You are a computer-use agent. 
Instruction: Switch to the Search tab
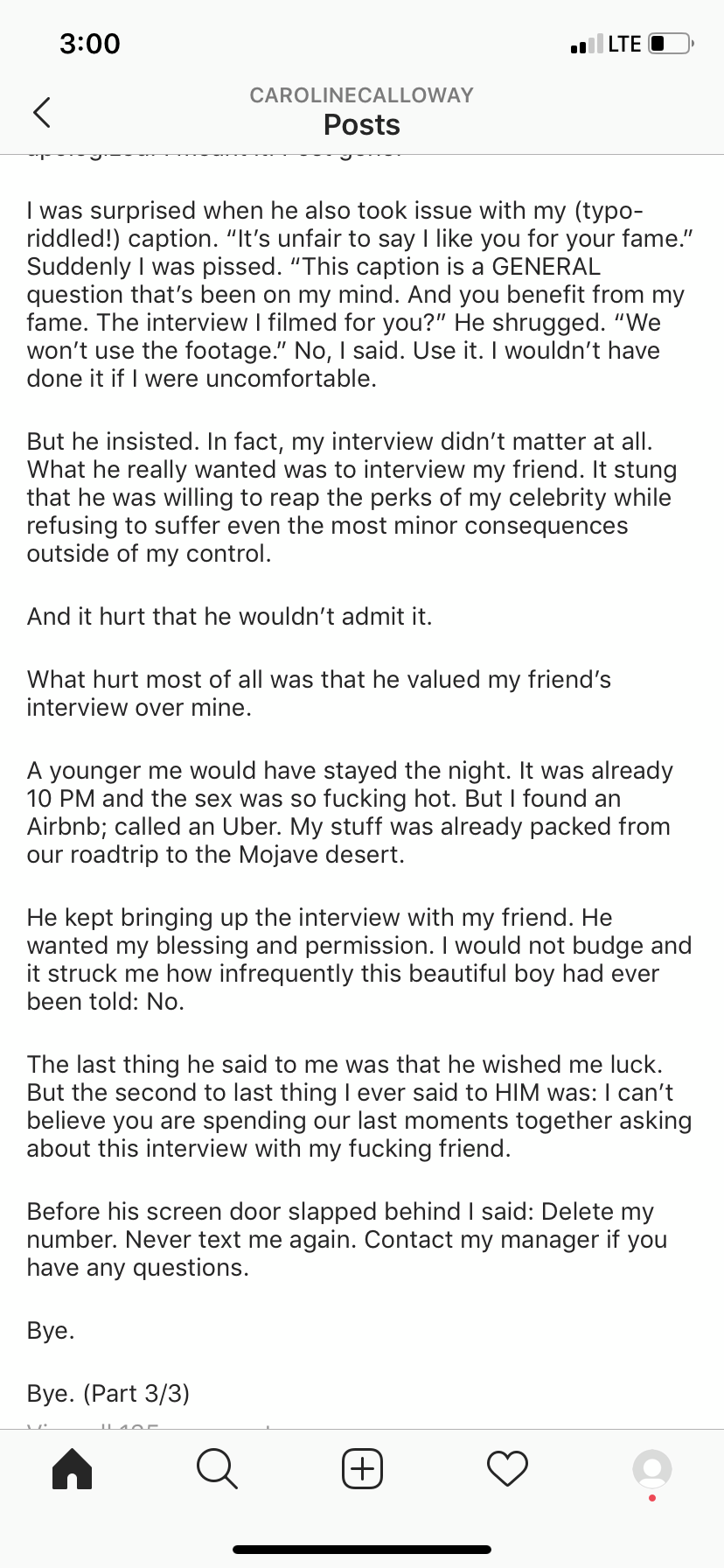pos(216,1467)
